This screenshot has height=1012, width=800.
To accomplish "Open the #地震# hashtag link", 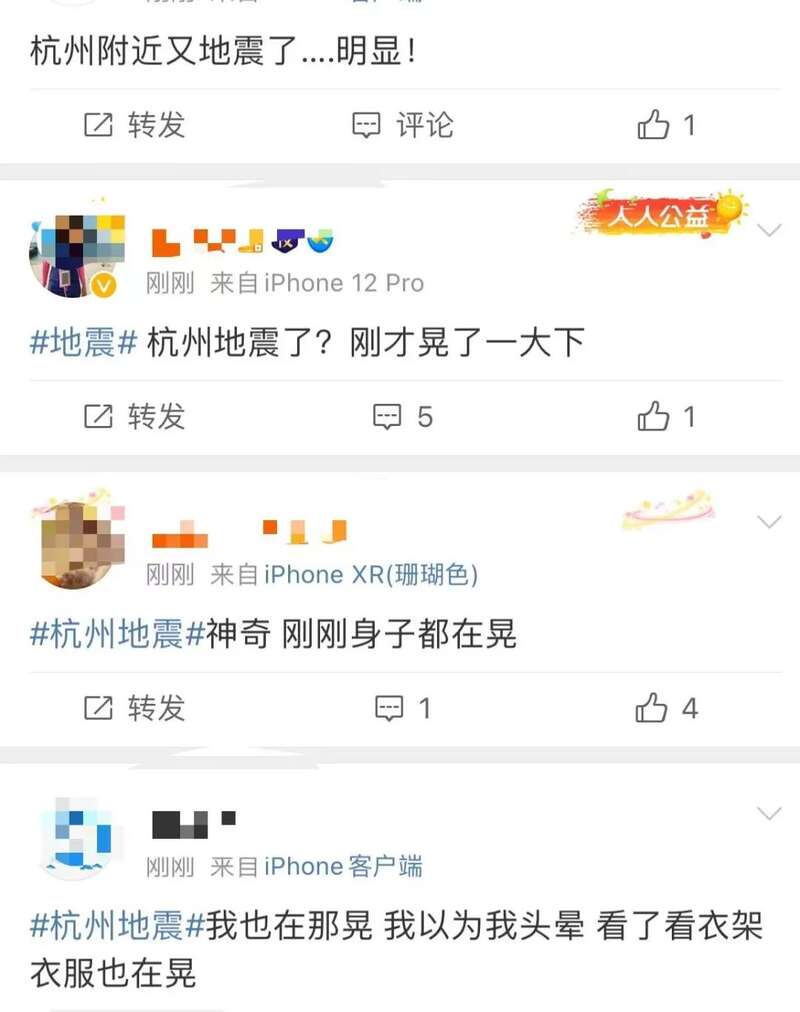I will click(x=83, y=343).
